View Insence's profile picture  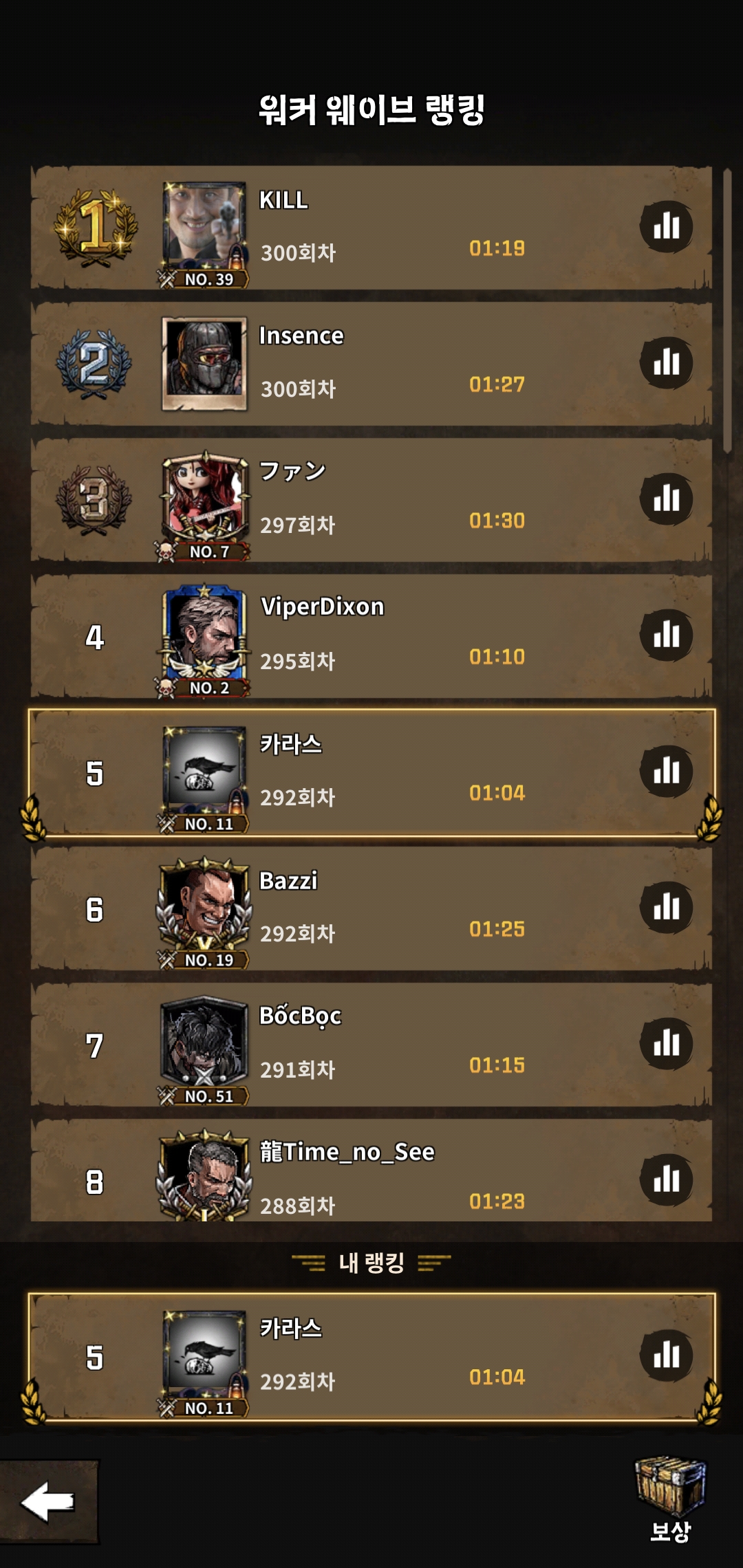click(x=204, y=363)
